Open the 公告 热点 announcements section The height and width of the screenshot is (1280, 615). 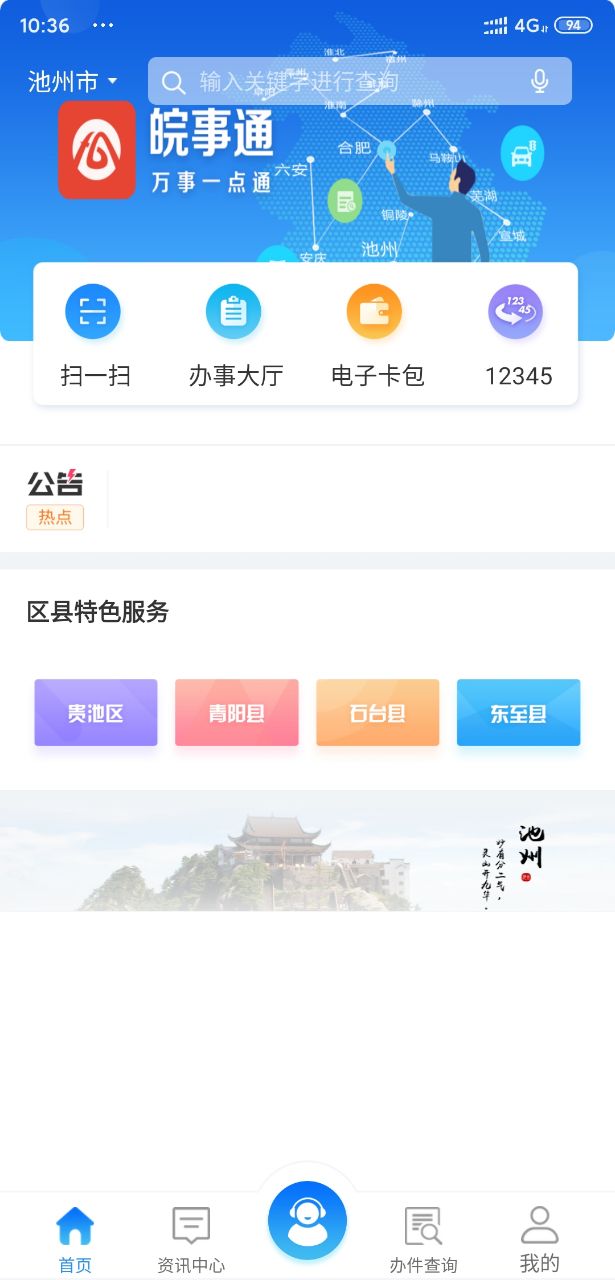(55, 498)
